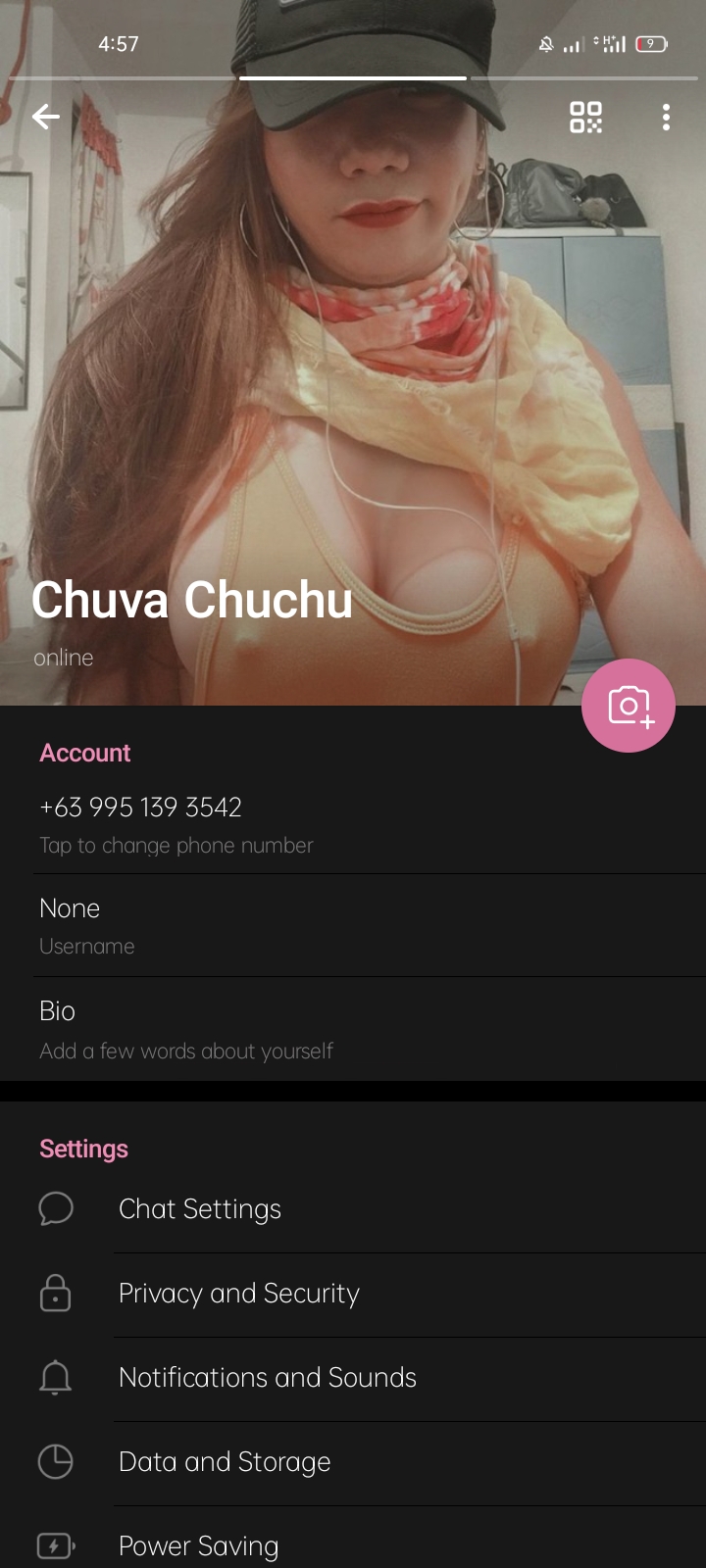
Task: Go back using the arrow icon
Action: pos(46,118)
